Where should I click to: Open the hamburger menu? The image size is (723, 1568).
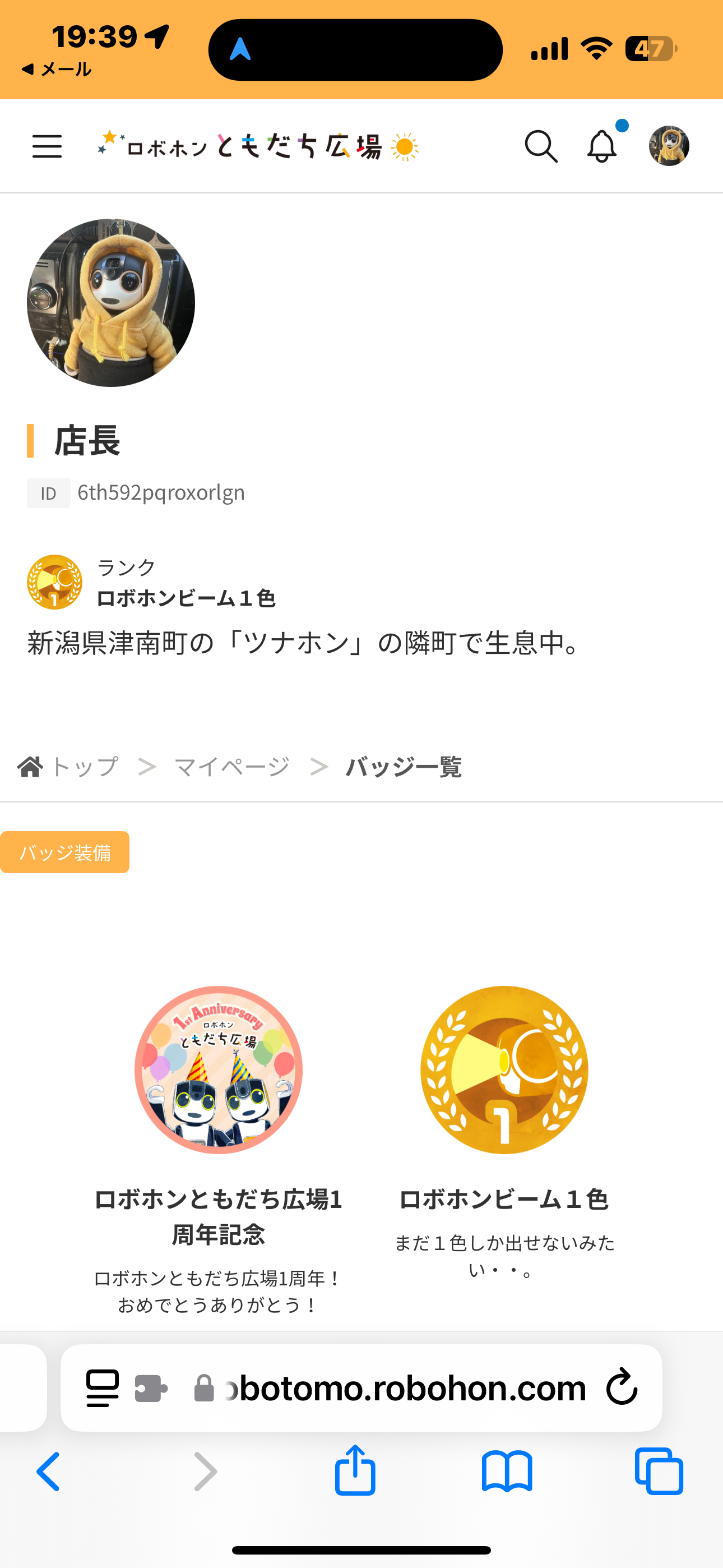tap(47, 147)
